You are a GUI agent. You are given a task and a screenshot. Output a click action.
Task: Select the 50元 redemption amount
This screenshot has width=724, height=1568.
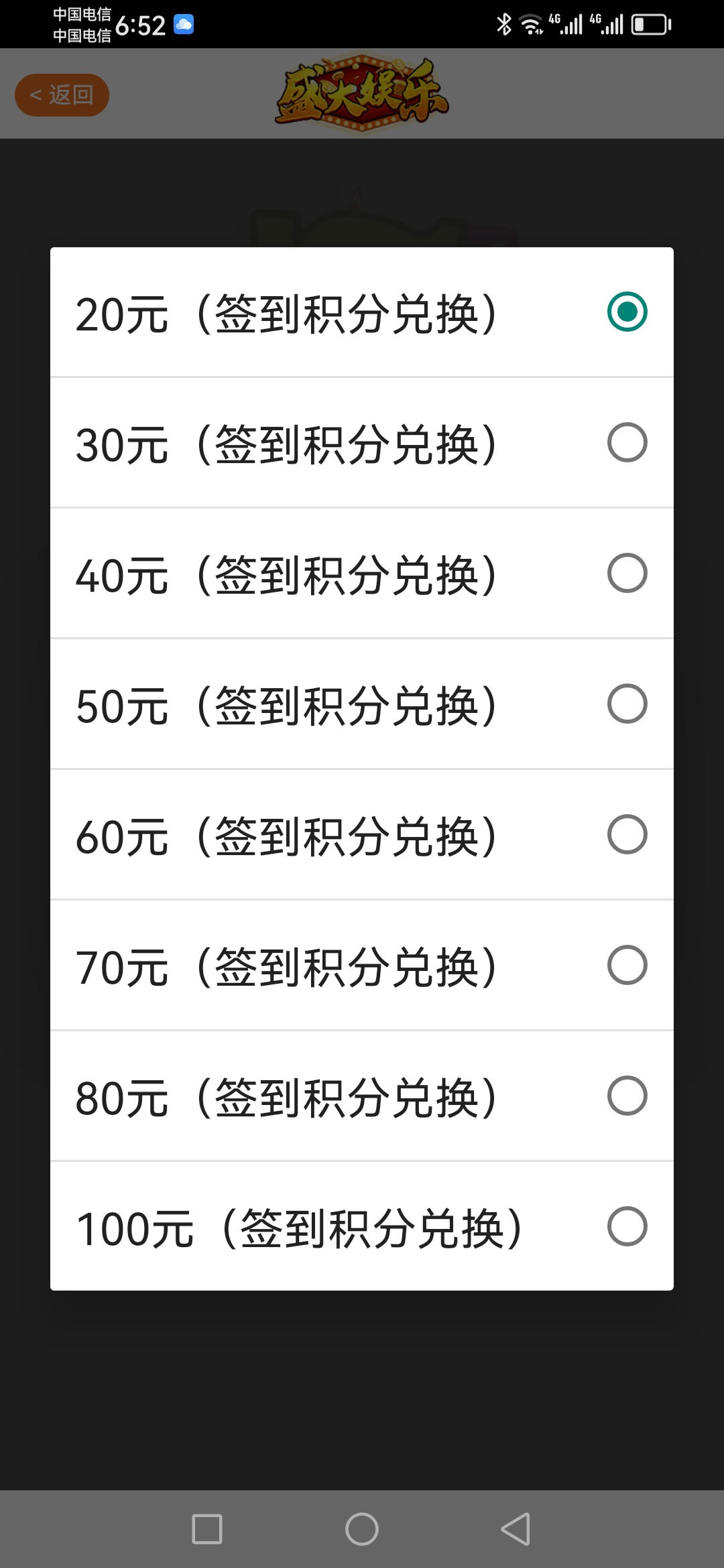pos(362,704)
